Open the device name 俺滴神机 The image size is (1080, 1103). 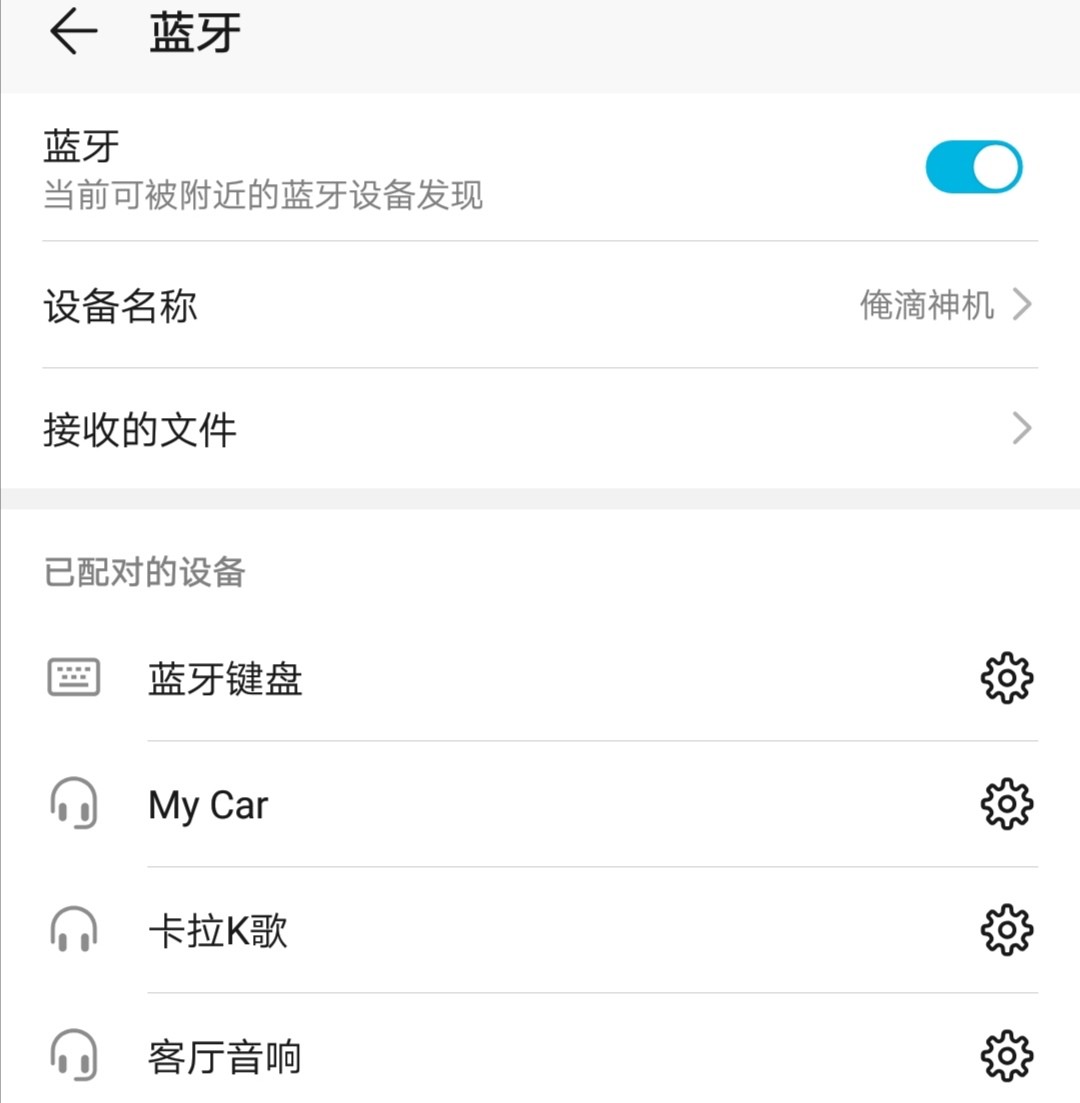[925, 305]
